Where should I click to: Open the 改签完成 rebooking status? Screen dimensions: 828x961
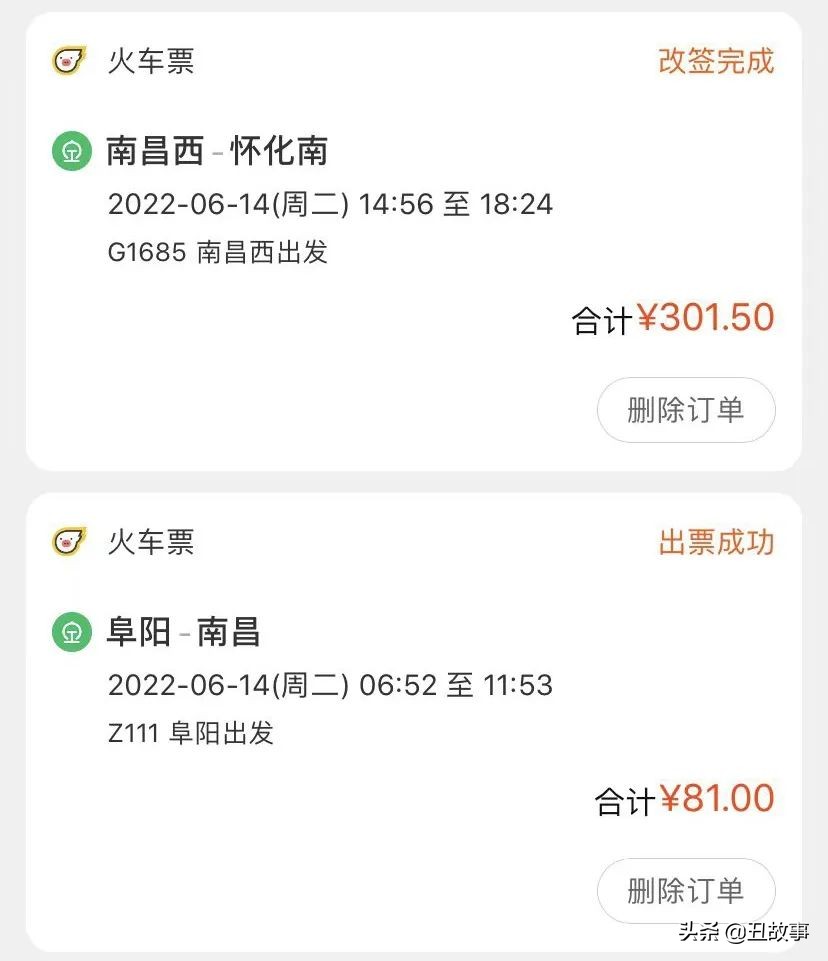point(716,61)
